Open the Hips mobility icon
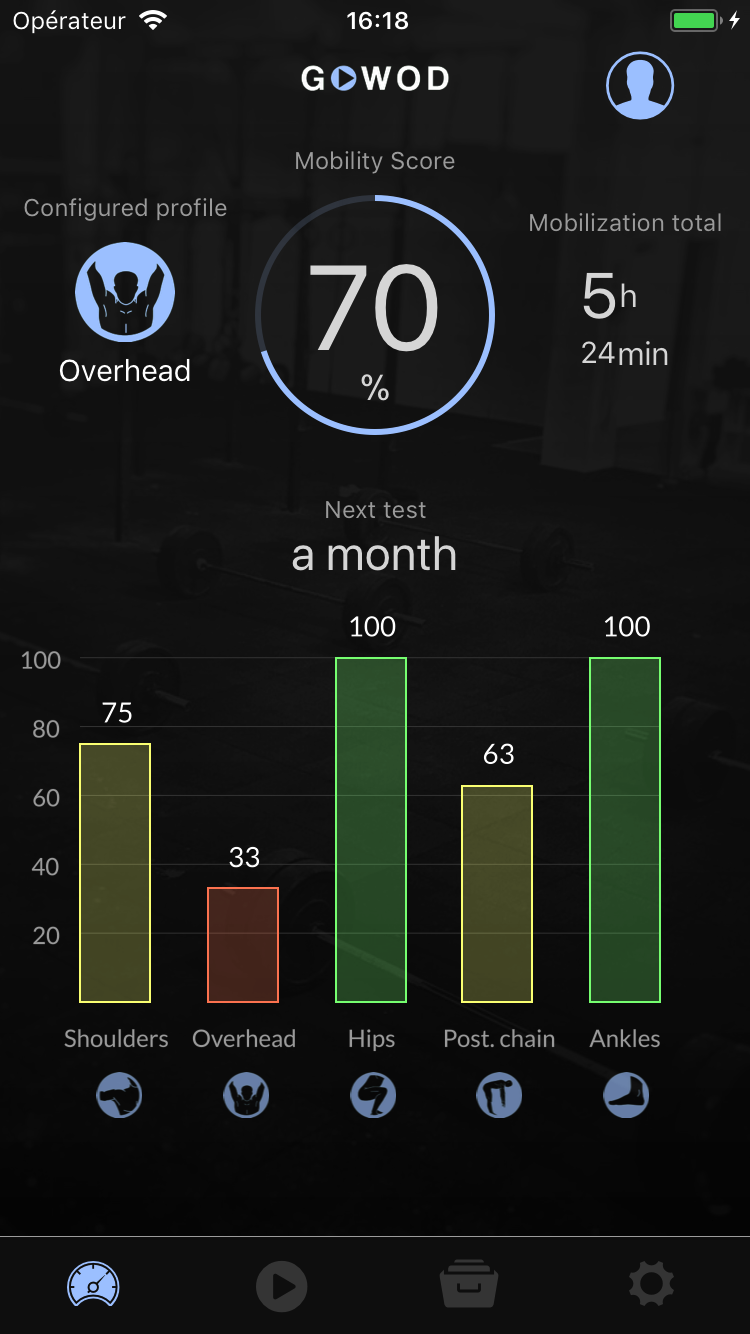750x1334 pixels. (373, 1095)
